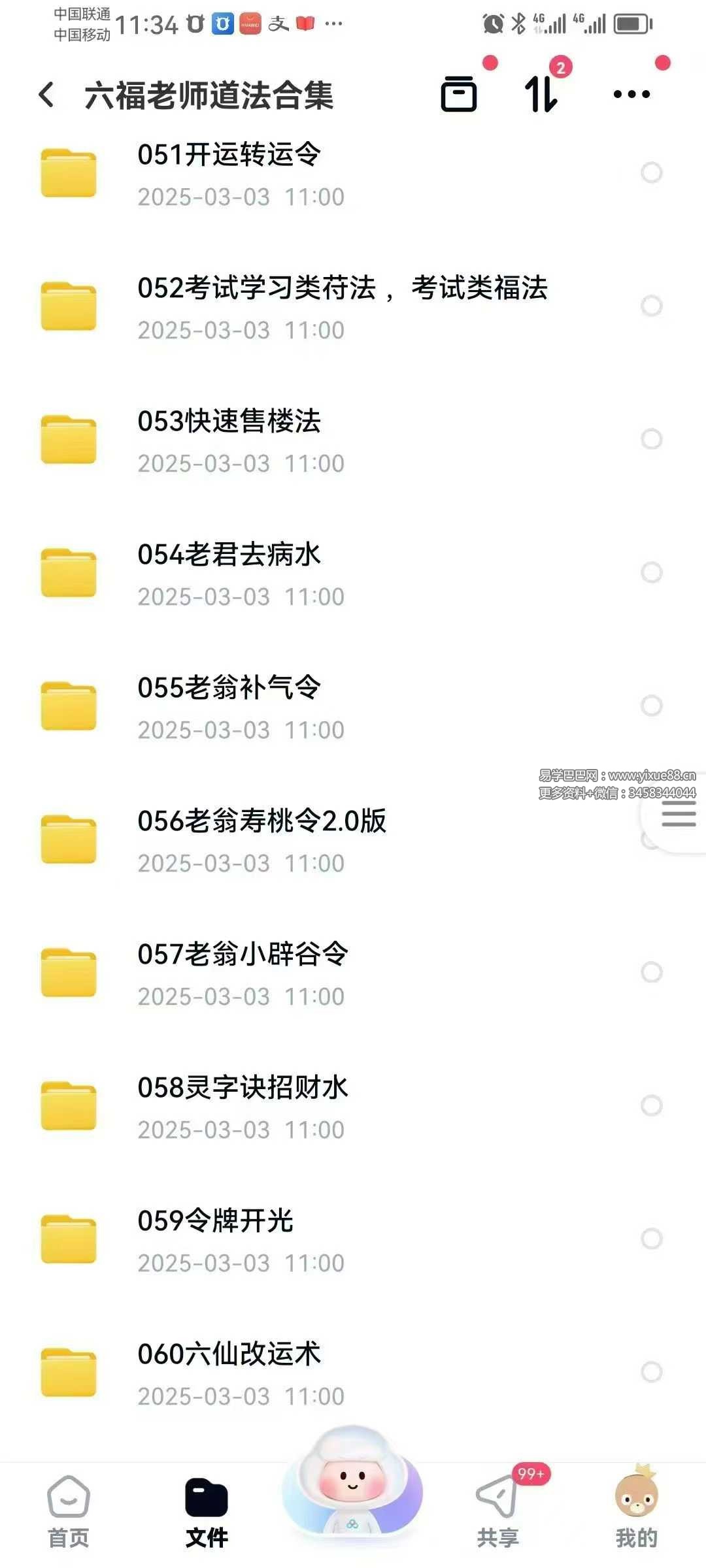This screenshot has height=1568, width=706.
Task: Open folder 051开运转运令
Action: pyautogui.click(x=229, y=172)
